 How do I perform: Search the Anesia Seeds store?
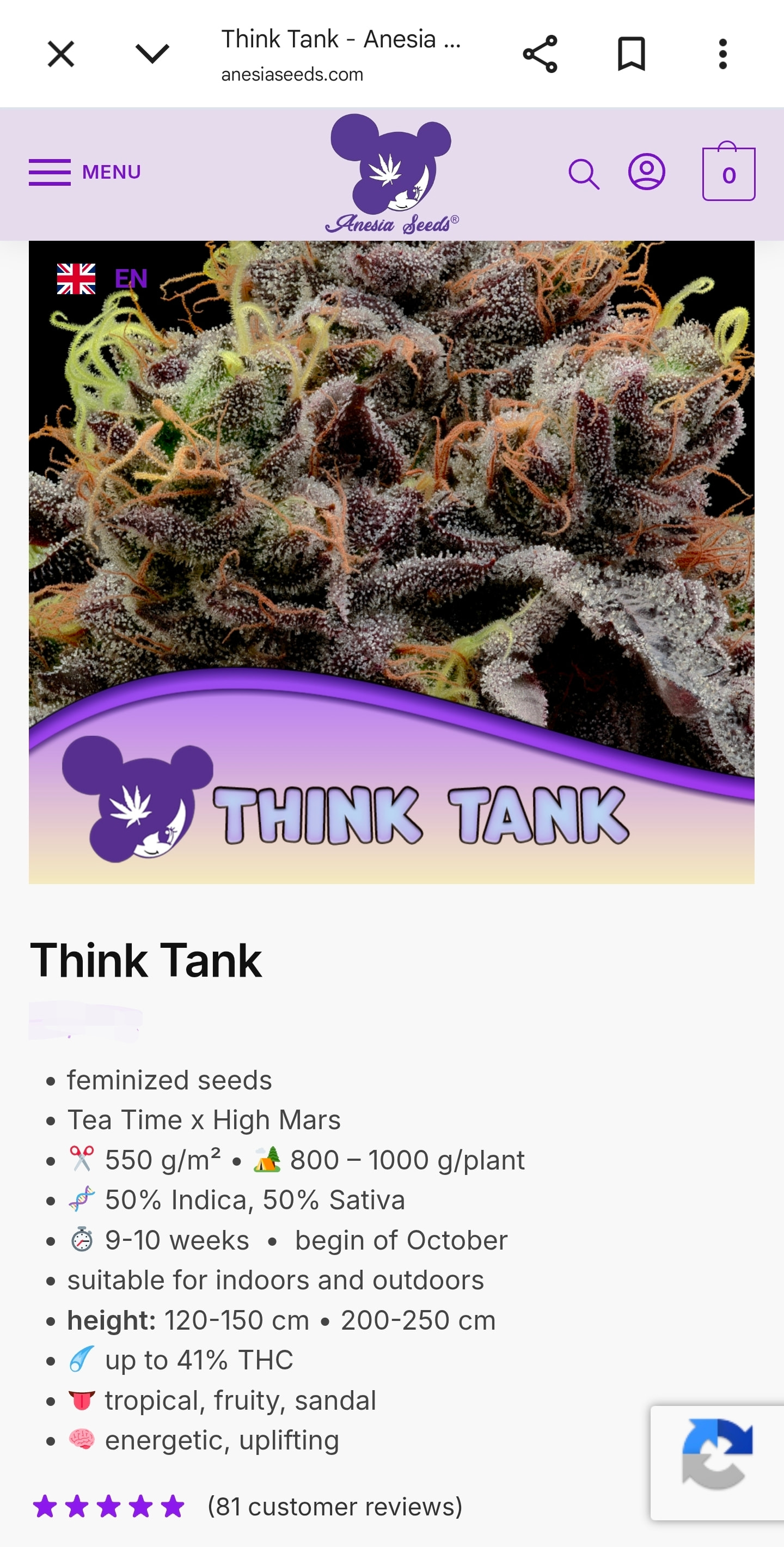click(x=584, y=174)
